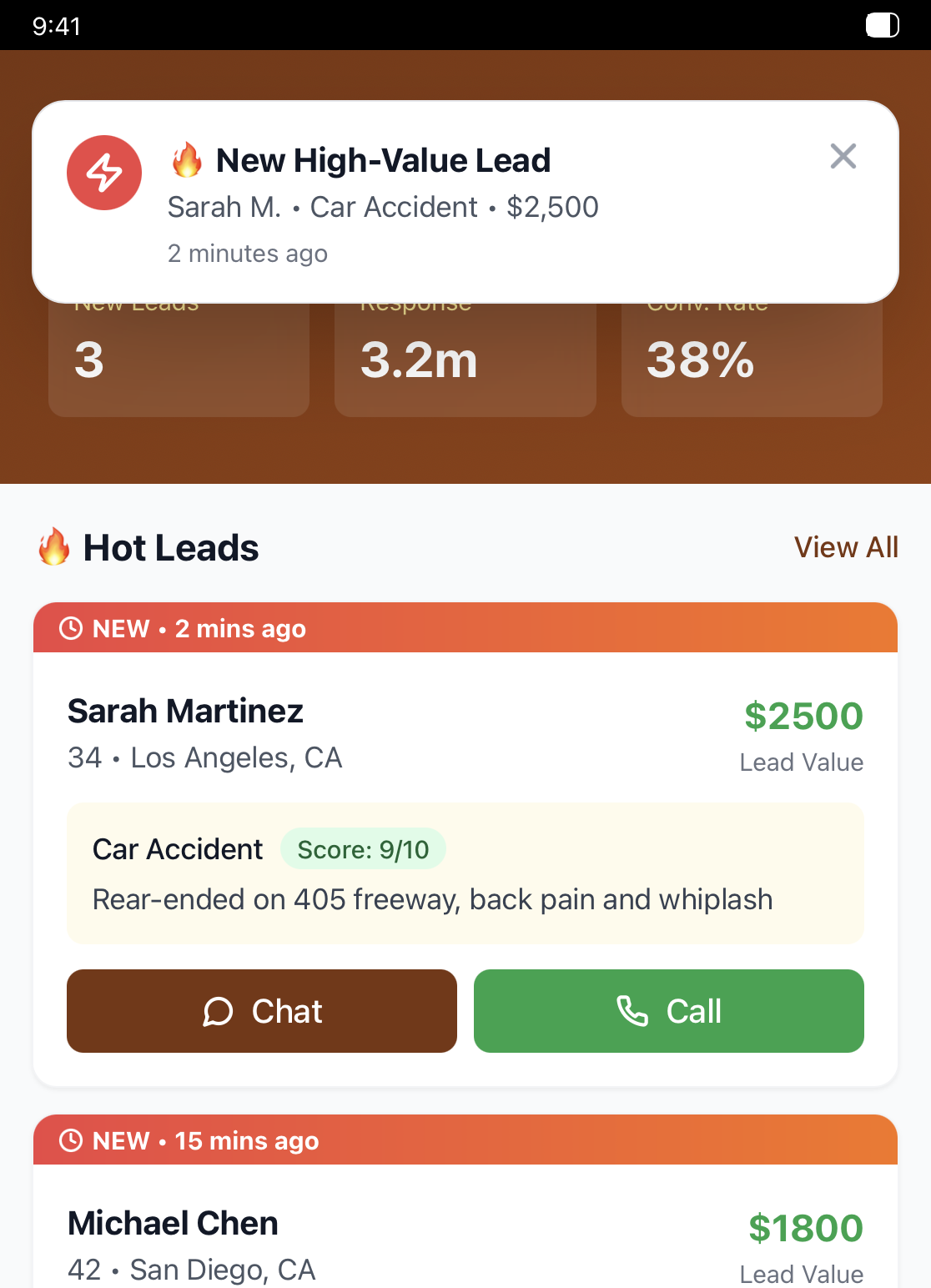Image resolution: width=931 pixels, height=1288 pixels.
Task: Click the Score 9/10 badge
Action: coord(363,848)
